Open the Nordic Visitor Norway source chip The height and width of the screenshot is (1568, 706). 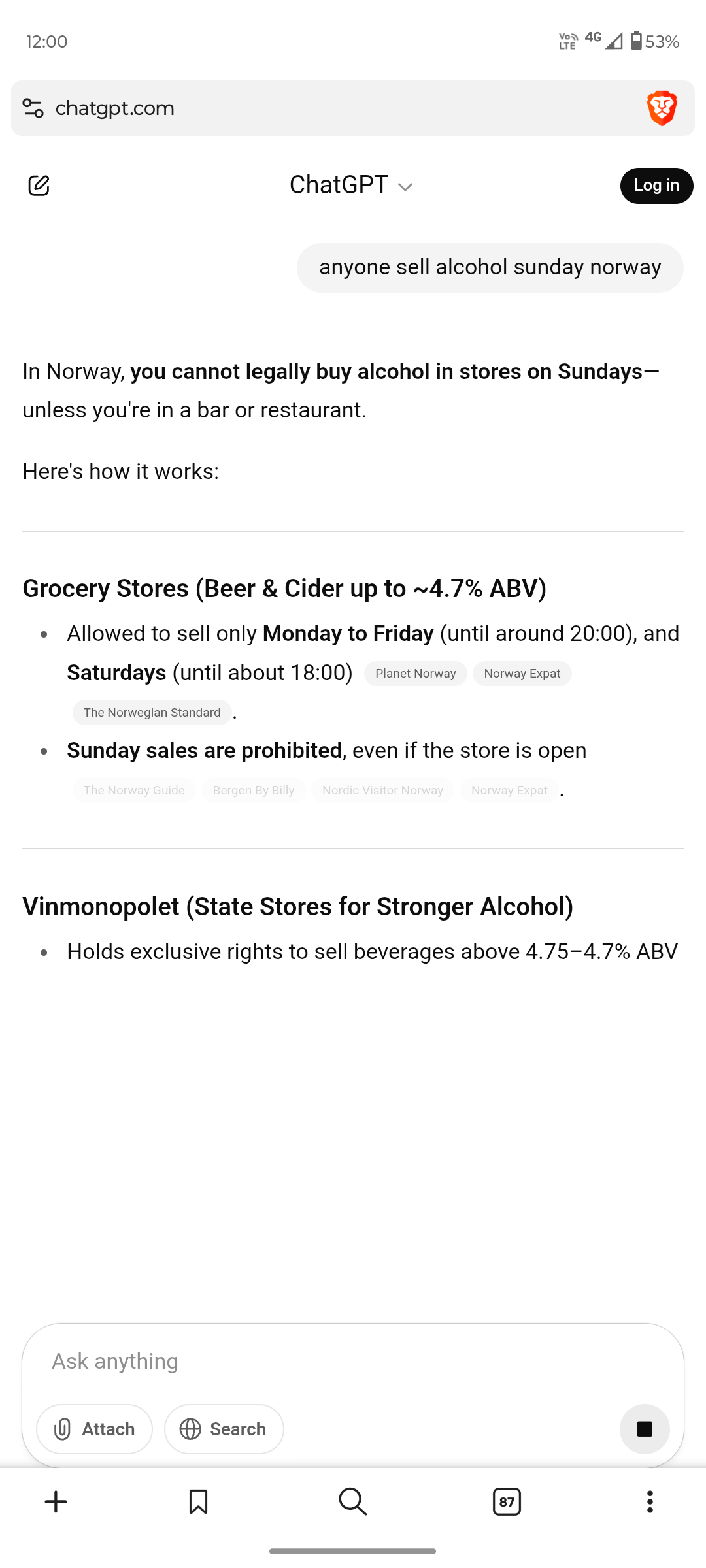(383, 791)
